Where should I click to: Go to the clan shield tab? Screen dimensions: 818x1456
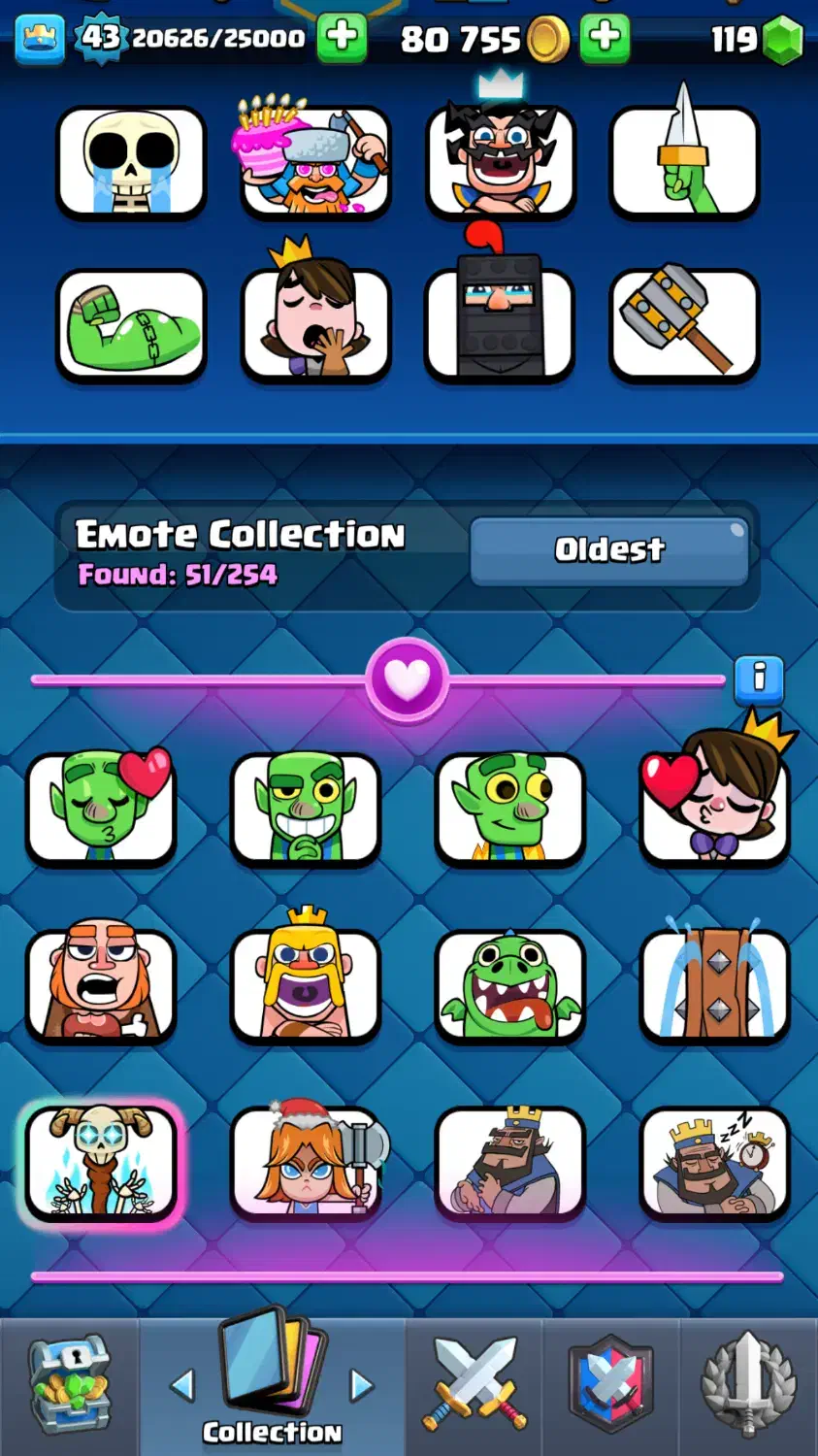(x=610, y=1385)
